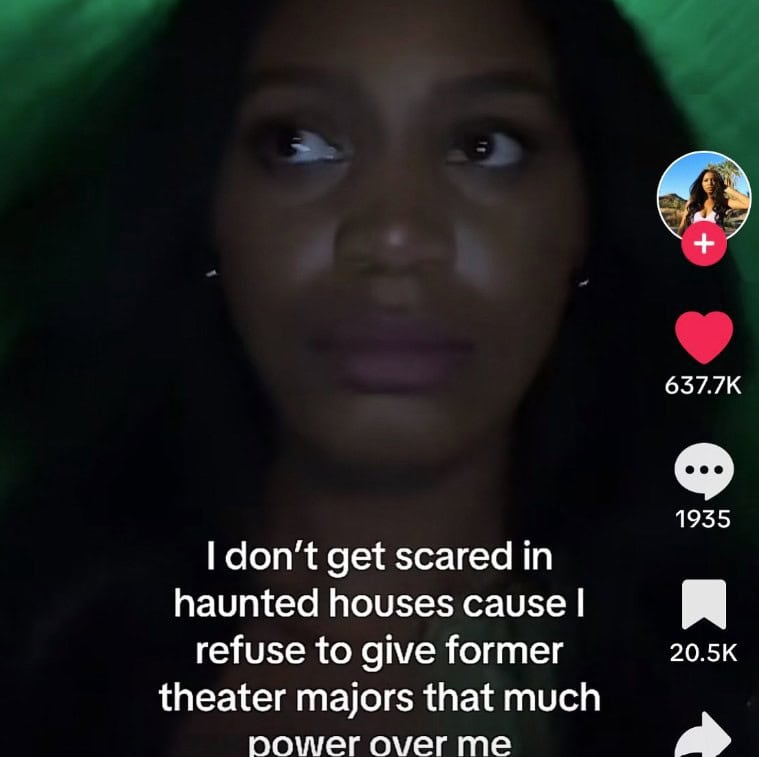The height and width of the screenshot is (757, 759).
Task: Like this video with the heart
Action: (x=704, y=338)
